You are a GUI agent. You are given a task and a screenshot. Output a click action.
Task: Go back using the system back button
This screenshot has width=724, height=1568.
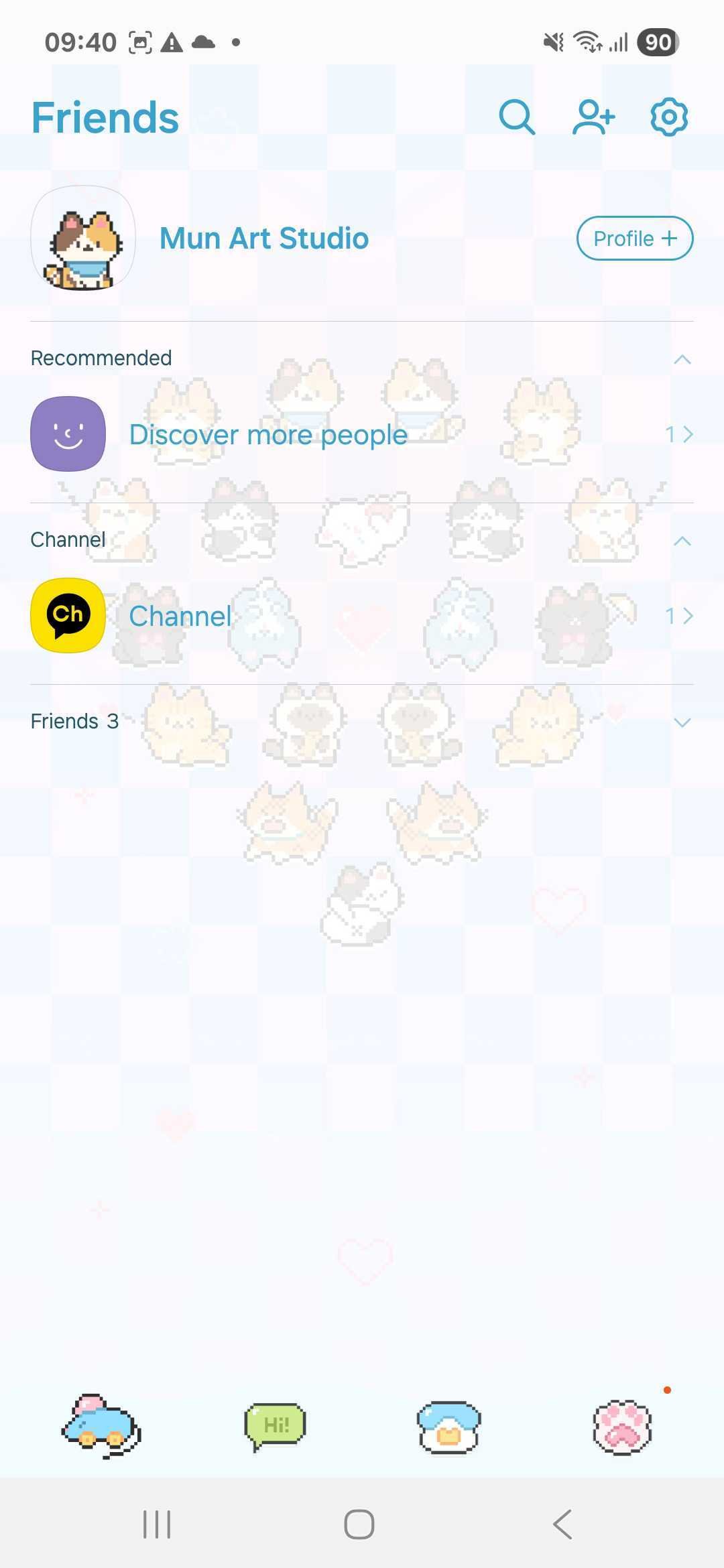click(x=562, y=1524)
